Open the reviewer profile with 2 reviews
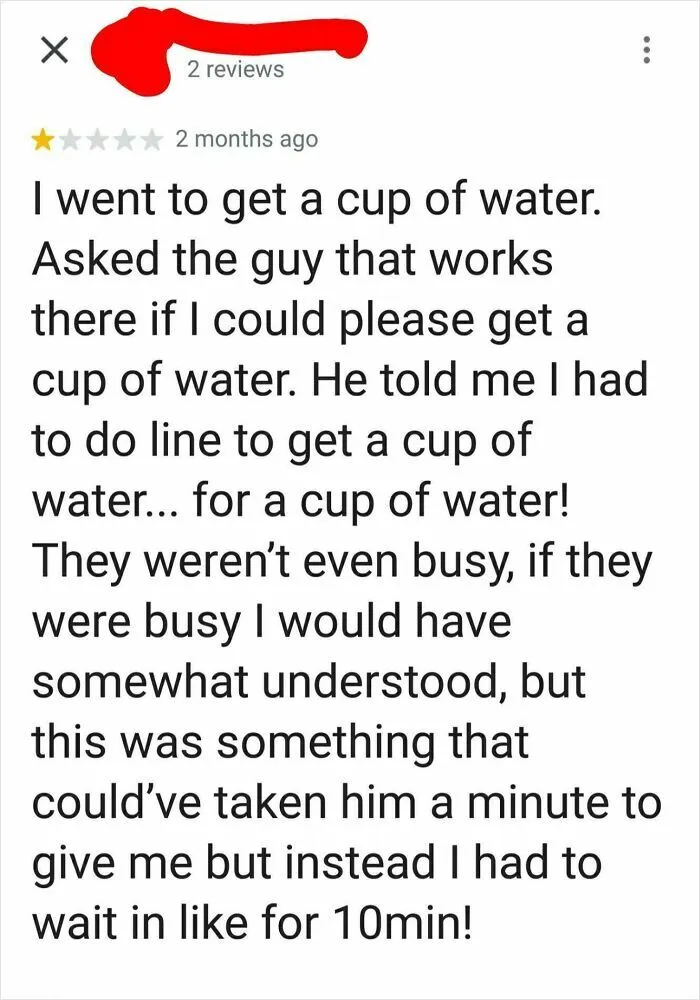The image size is (700, 1000). point(235,69)
